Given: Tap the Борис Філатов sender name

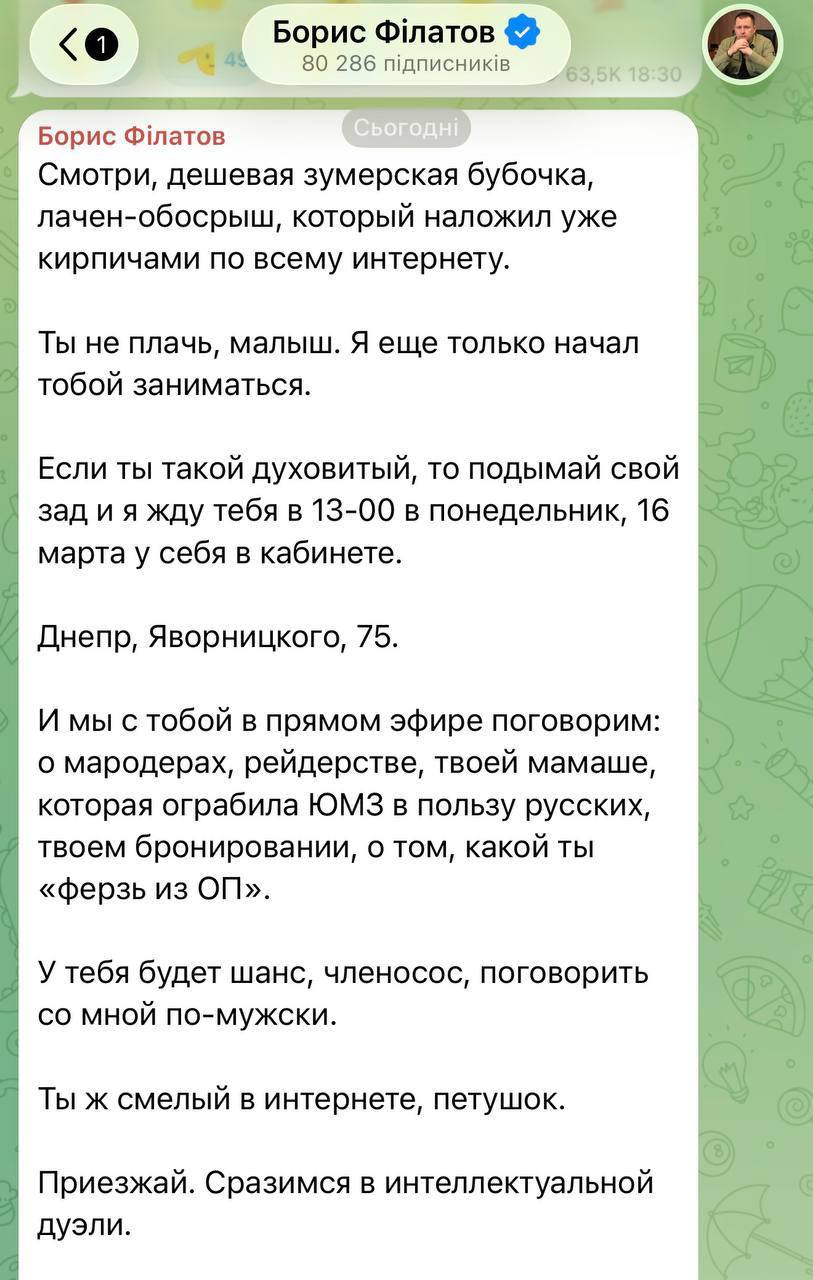Looking at the screenshot, I should 132,136.
